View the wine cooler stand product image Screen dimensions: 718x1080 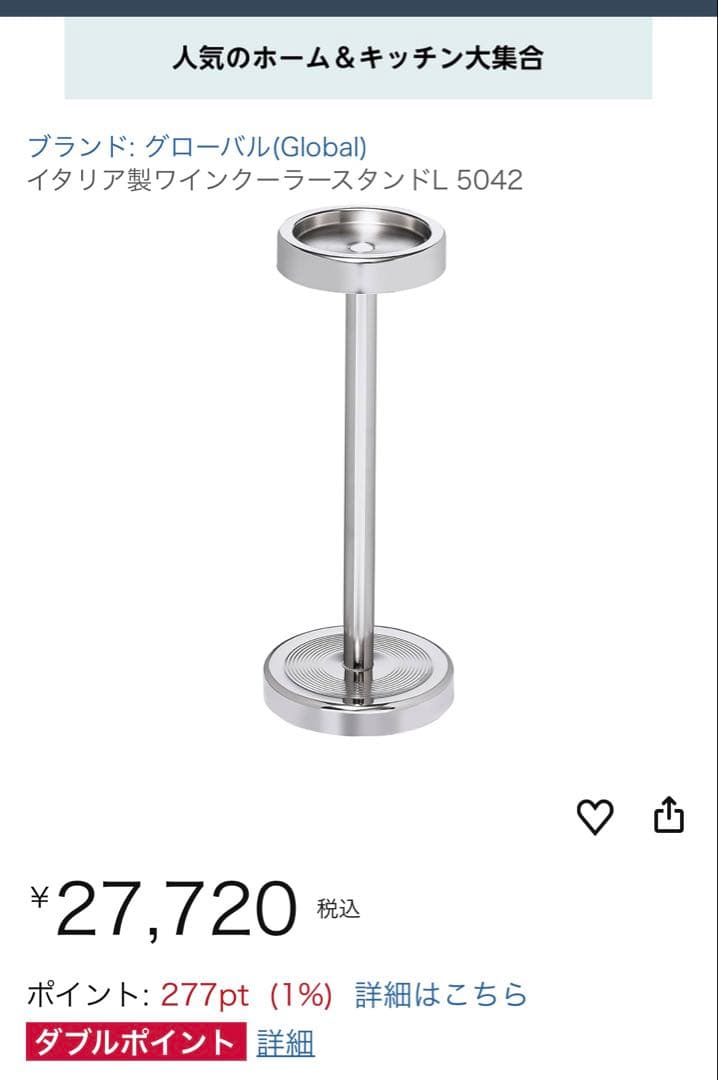(360, 470)
